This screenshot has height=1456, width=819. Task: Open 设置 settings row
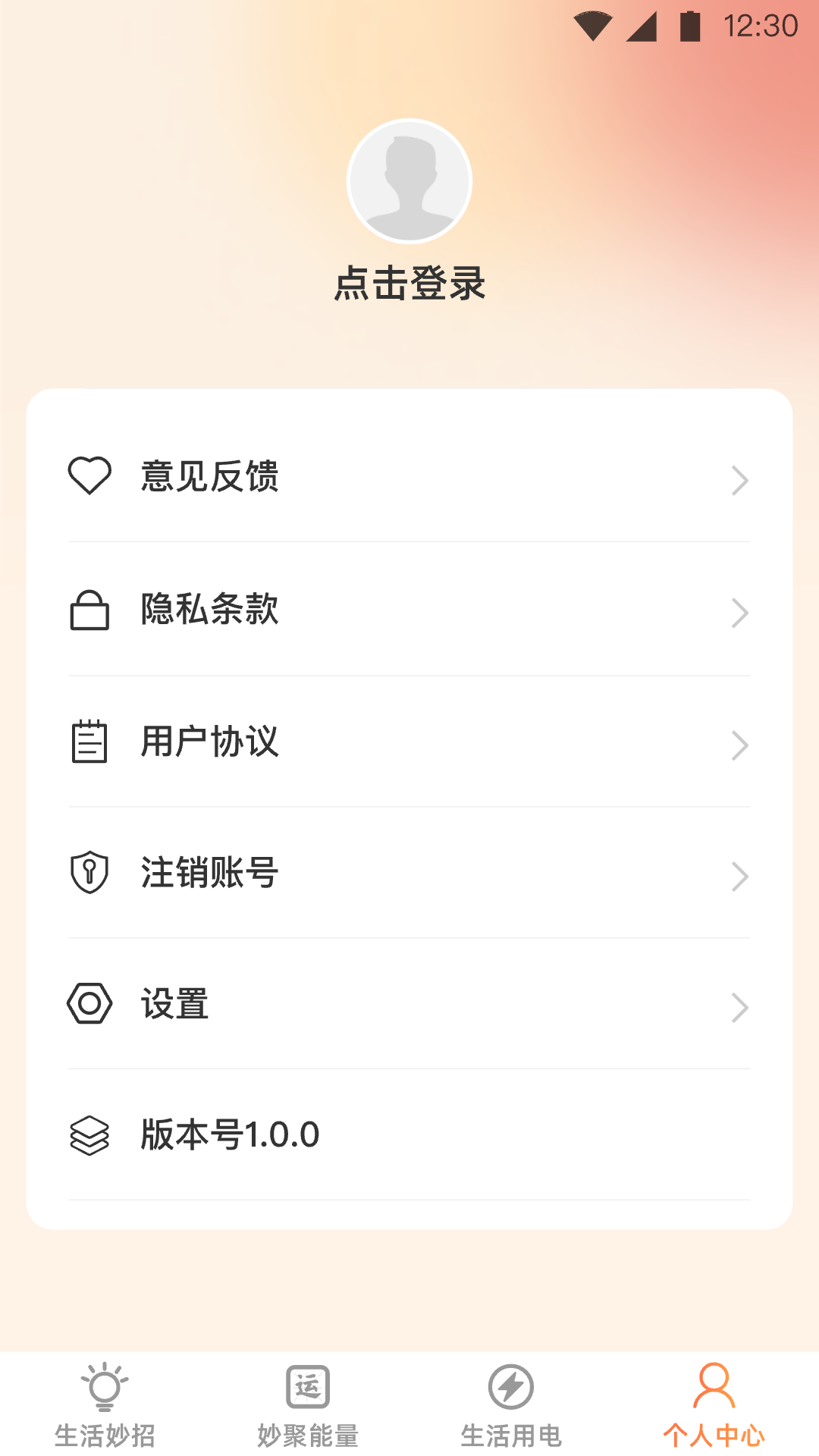(409, 1004)
